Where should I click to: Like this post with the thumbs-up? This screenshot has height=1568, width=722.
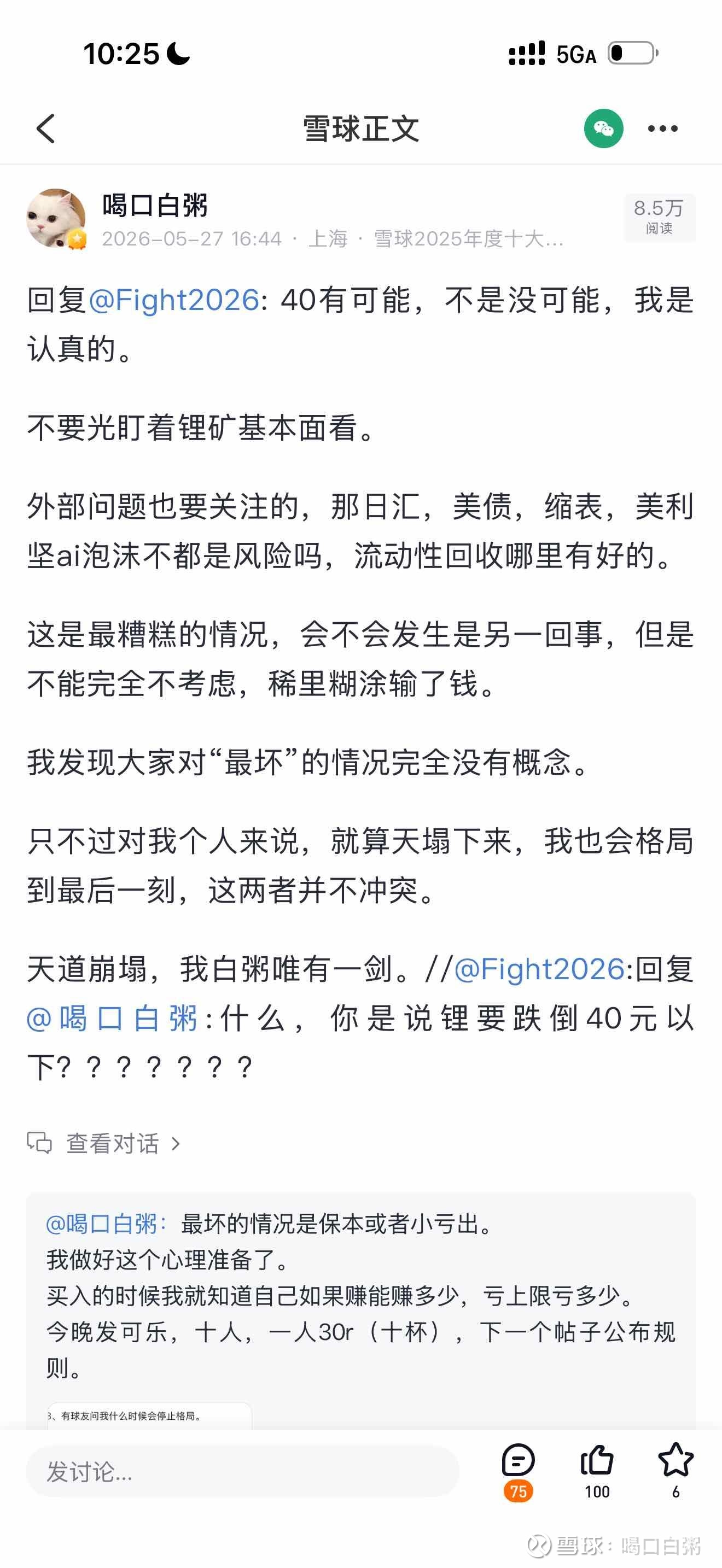point(597,1470)
